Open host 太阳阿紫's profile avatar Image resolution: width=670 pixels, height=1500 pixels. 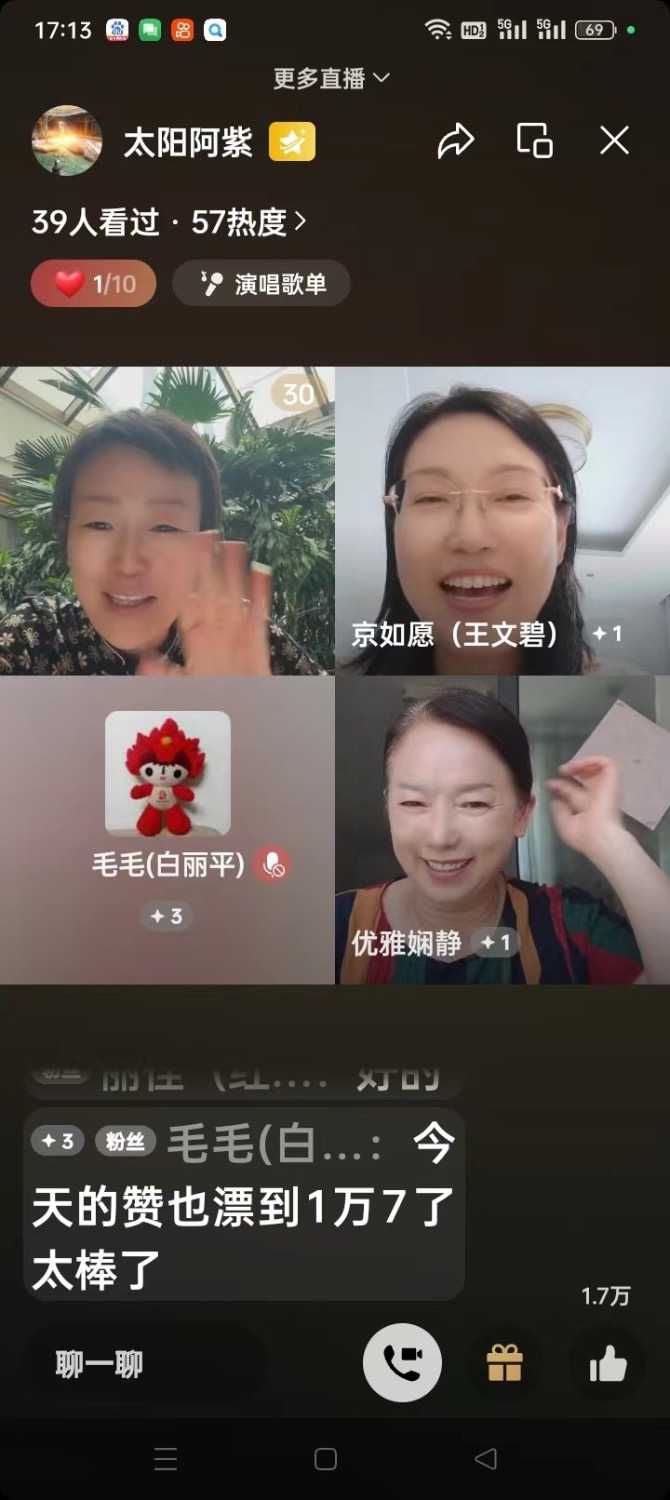pyautogui.click(x=67, y=141)
